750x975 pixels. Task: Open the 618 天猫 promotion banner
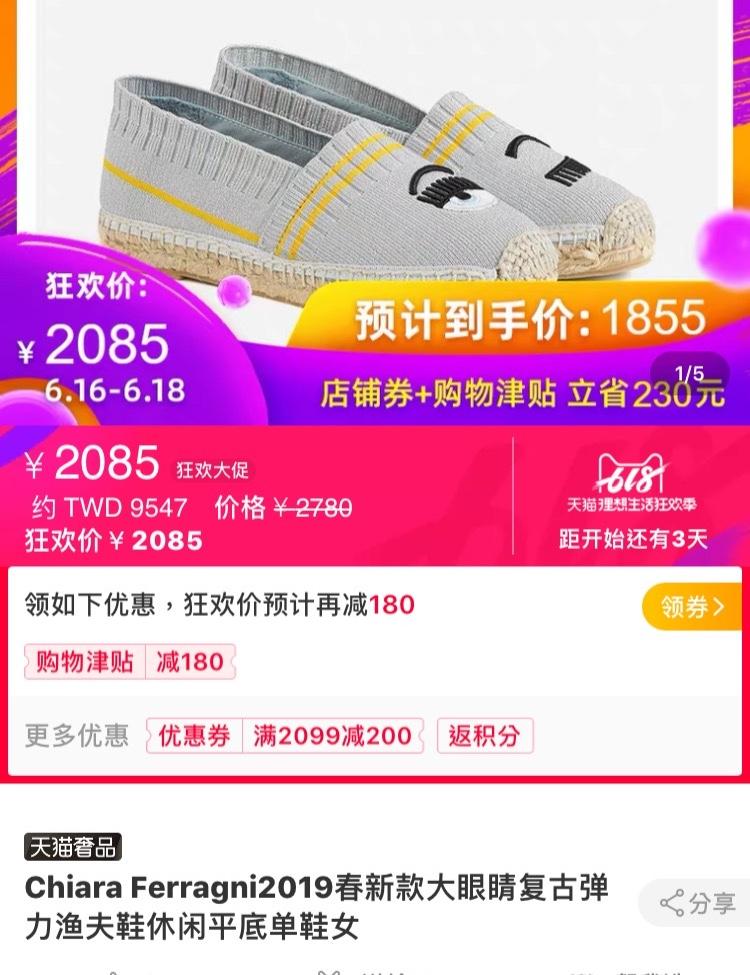632,495
